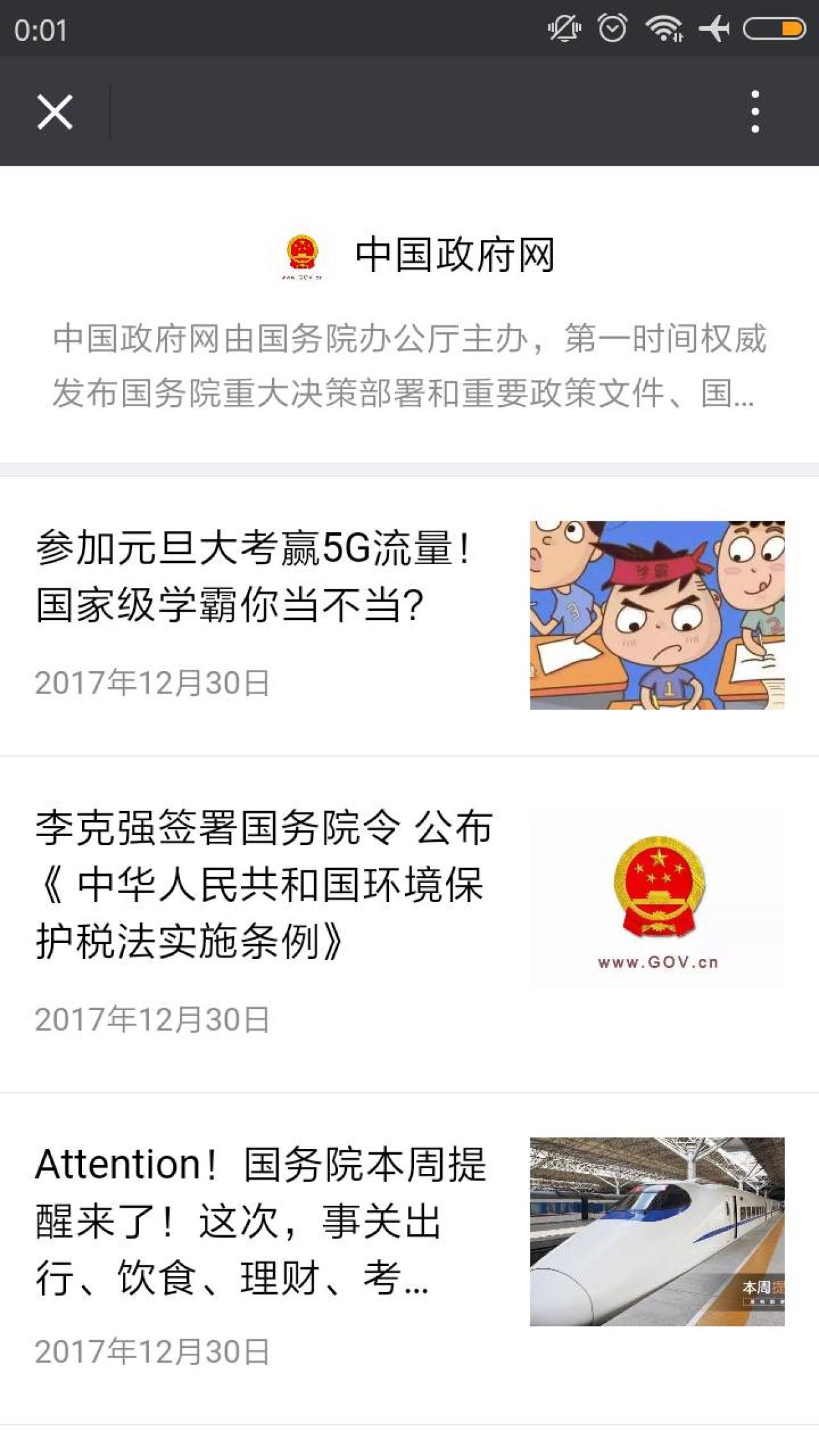The height and width of the screenshot is (1456, 819).
Task: Close the current web page
Action: [x=55, y=112]
